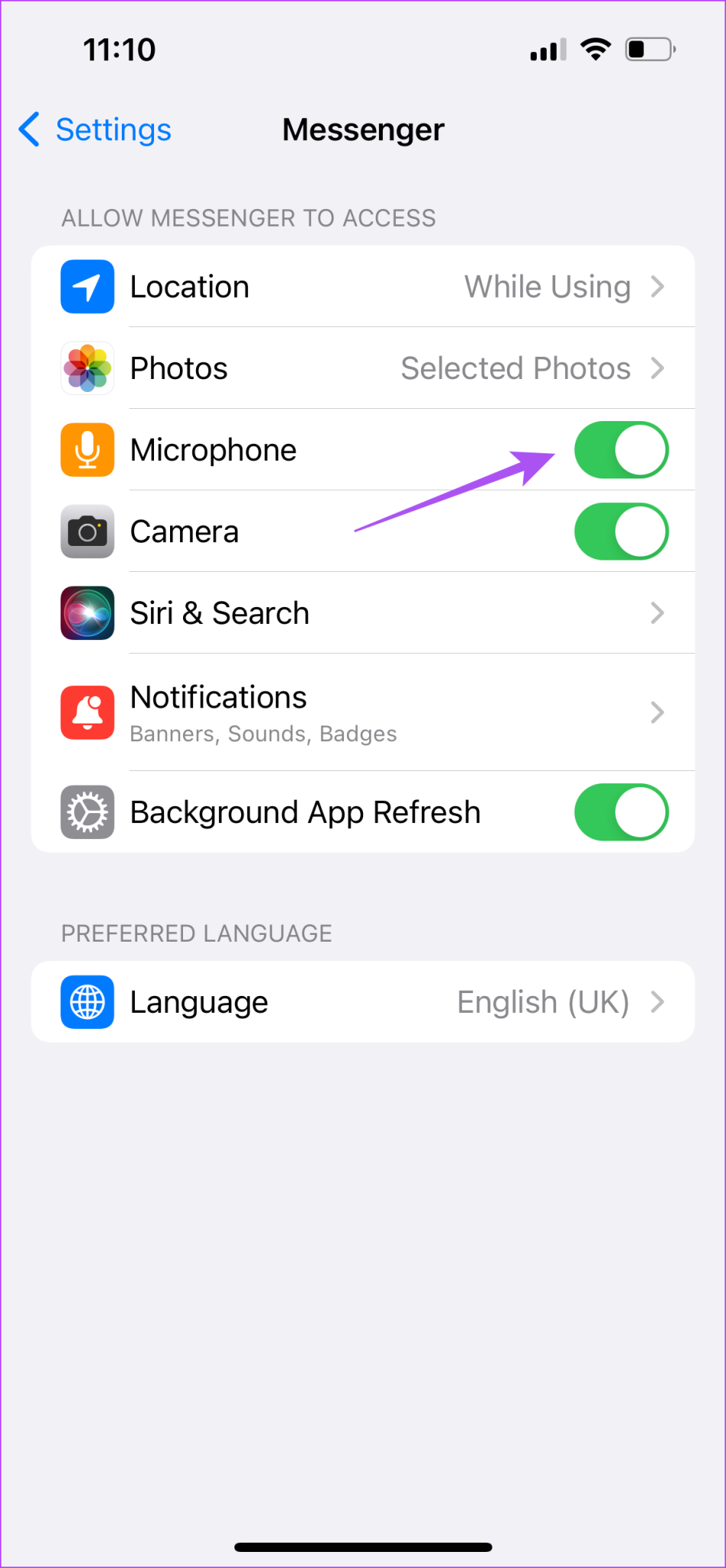The image size is (726, 1568).
Task: Select the Messenger title at top
Action: [362, 129]
